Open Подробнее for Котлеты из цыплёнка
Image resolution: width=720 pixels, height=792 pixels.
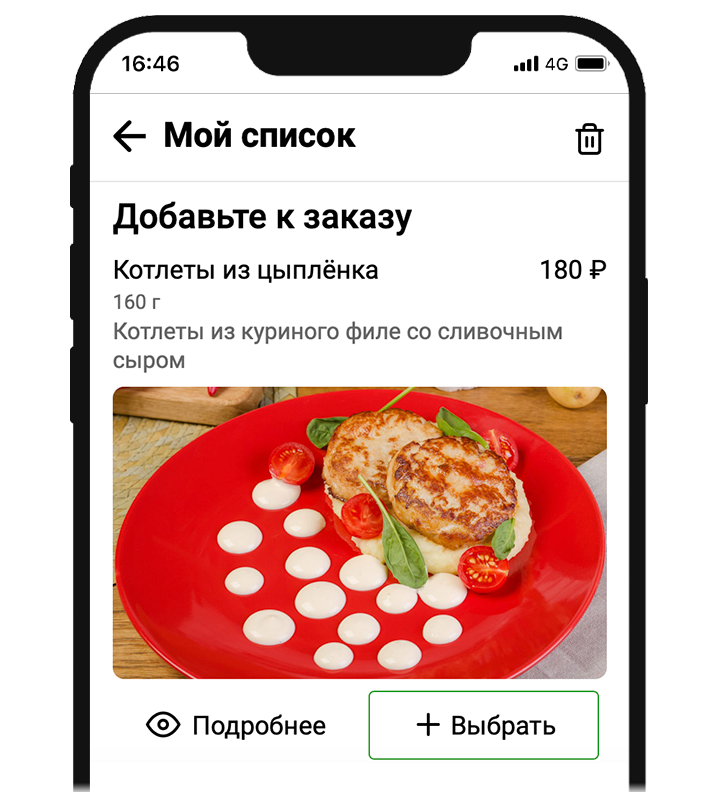pos(236,726)
